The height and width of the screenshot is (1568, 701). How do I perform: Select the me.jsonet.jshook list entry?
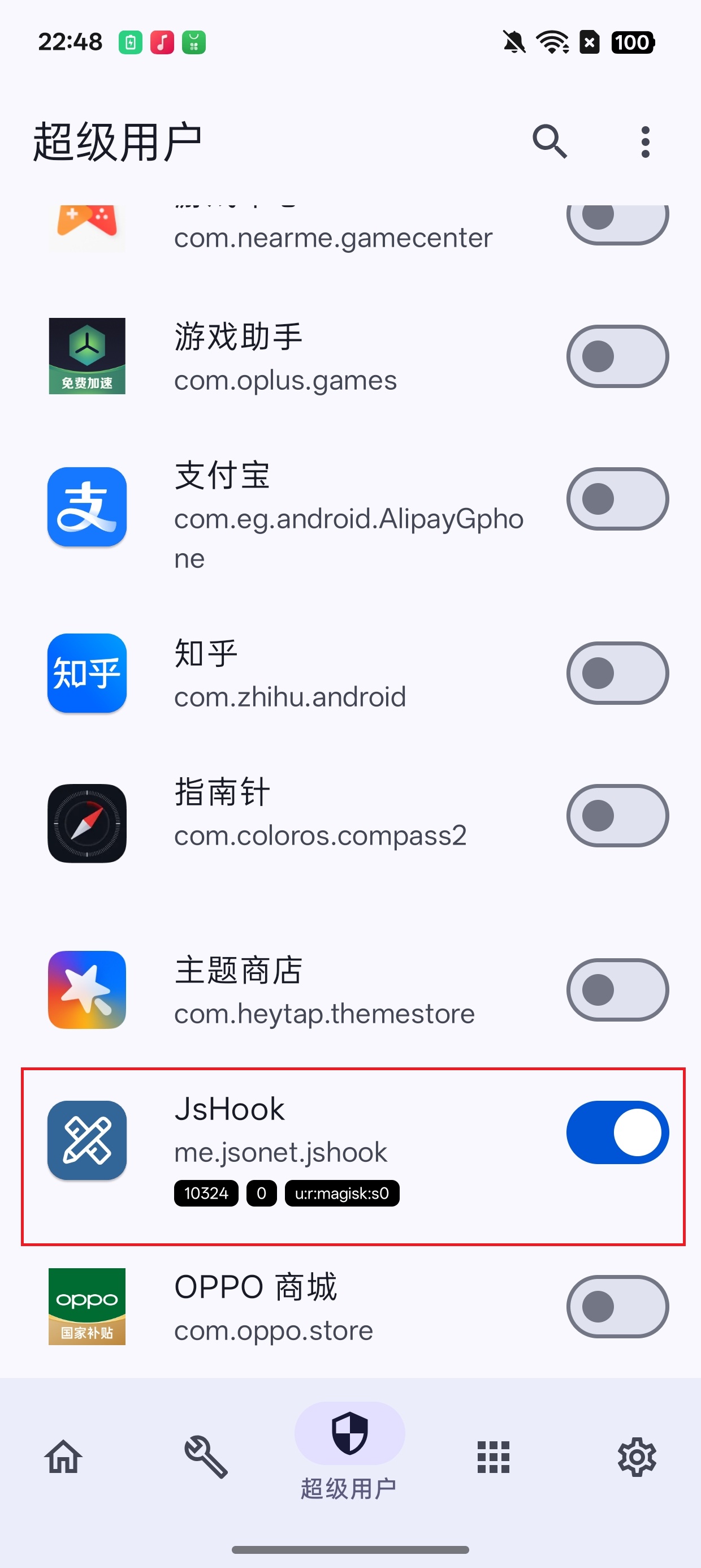280,1152
